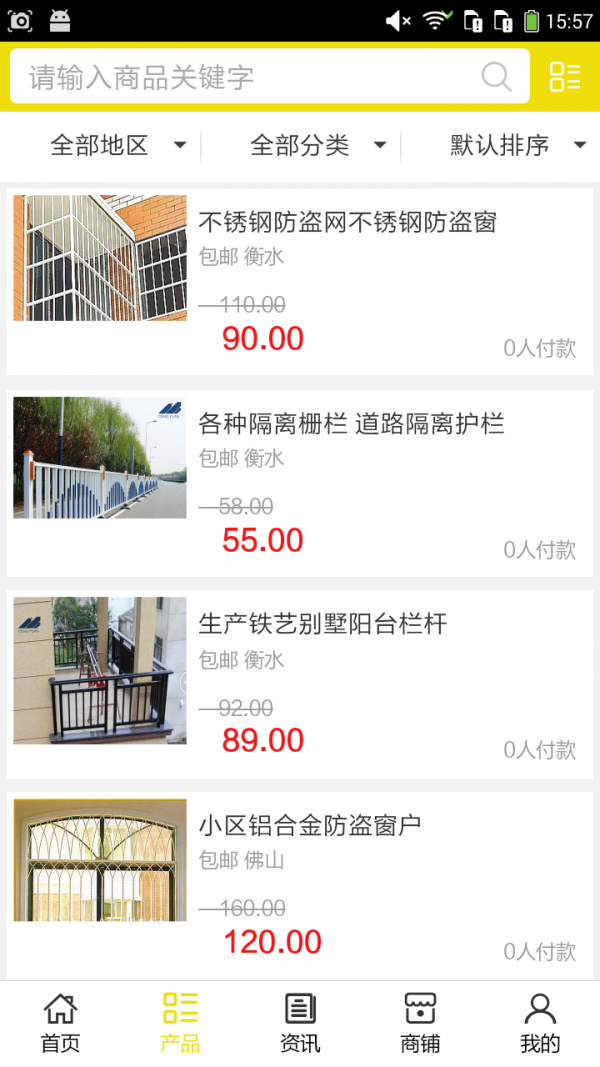Open the 默认排序 sorting dropdown
The height and width of the screenshot is (1067, 600).
click(517, 146)
